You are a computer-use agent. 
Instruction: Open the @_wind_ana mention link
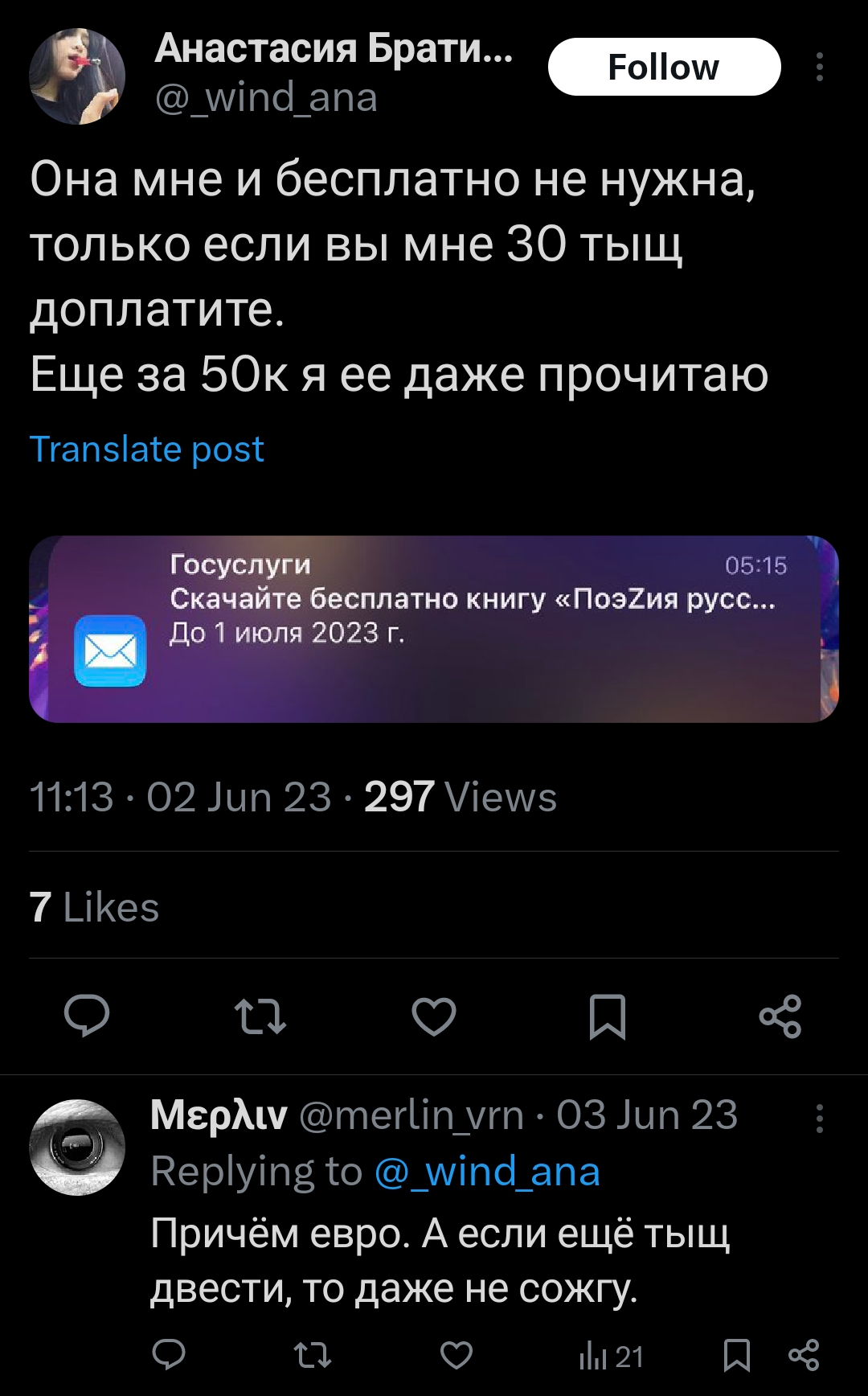click(487, 1172)
